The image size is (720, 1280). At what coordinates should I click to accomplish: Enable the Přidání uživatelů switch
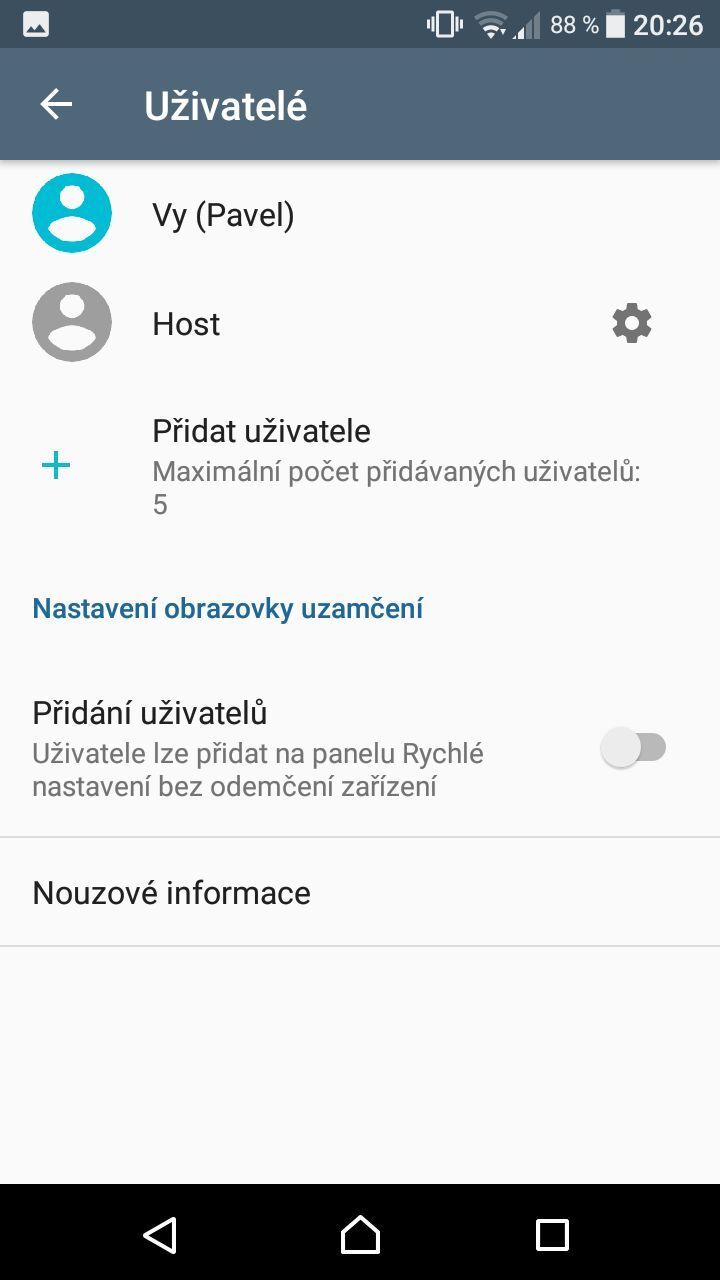(633, 748)
